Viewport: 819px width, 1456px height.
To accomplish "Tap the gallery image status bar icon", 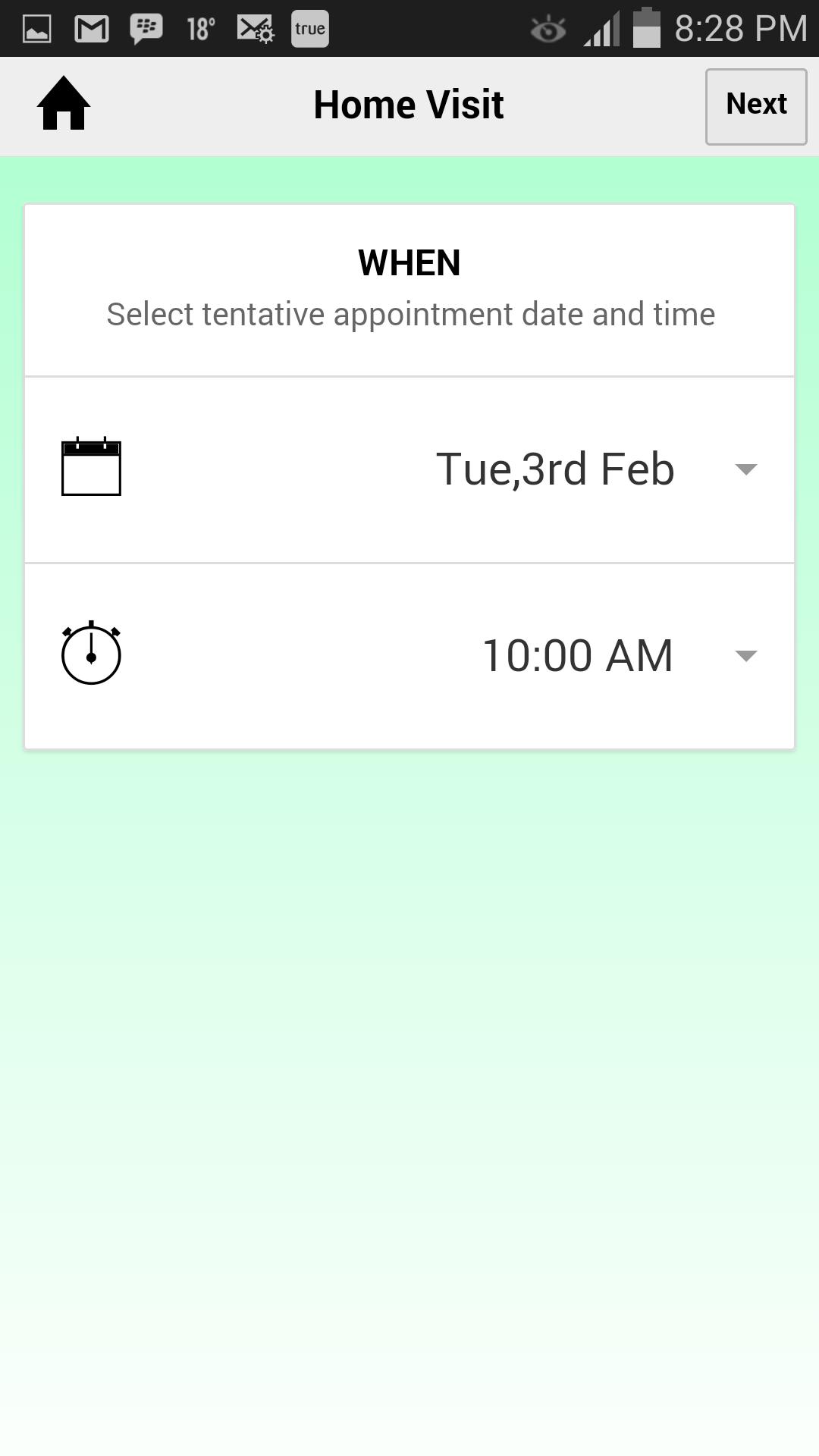I will click(x=36, y=27).
